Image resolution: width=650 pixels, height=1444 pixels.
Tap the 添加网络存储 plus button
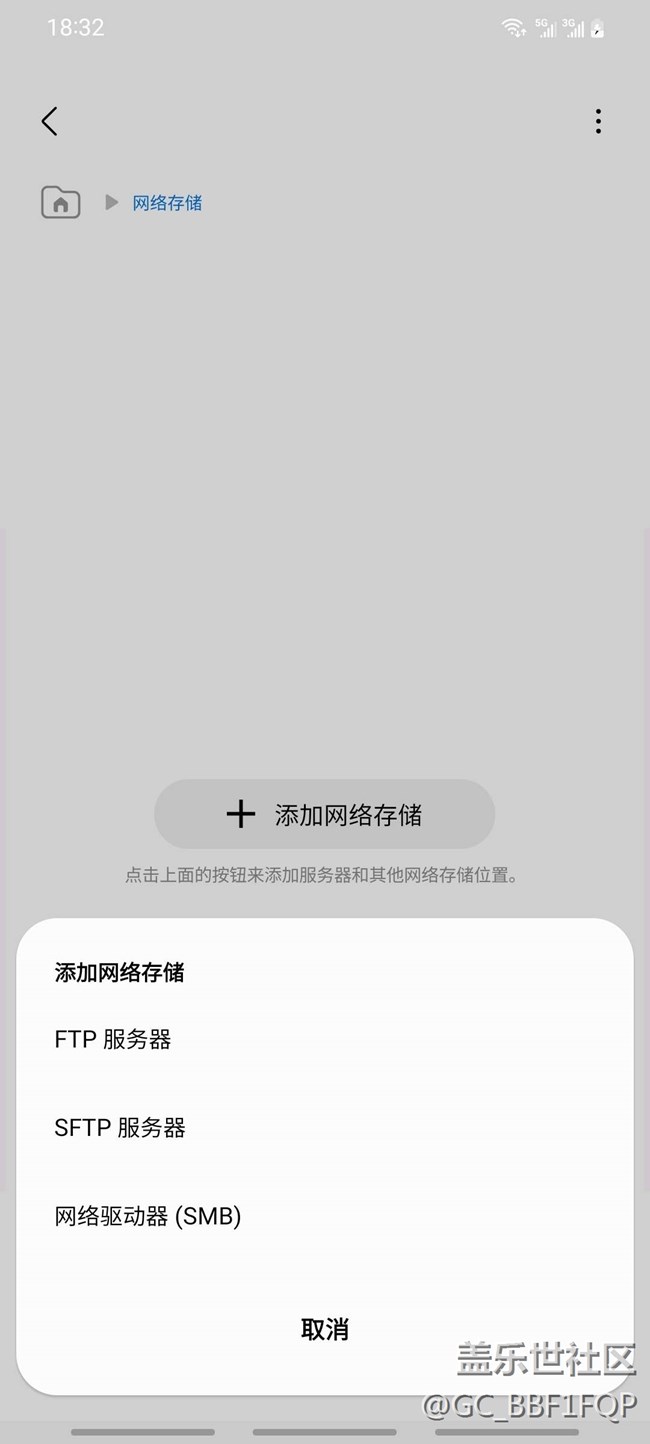tap(324, 815)
